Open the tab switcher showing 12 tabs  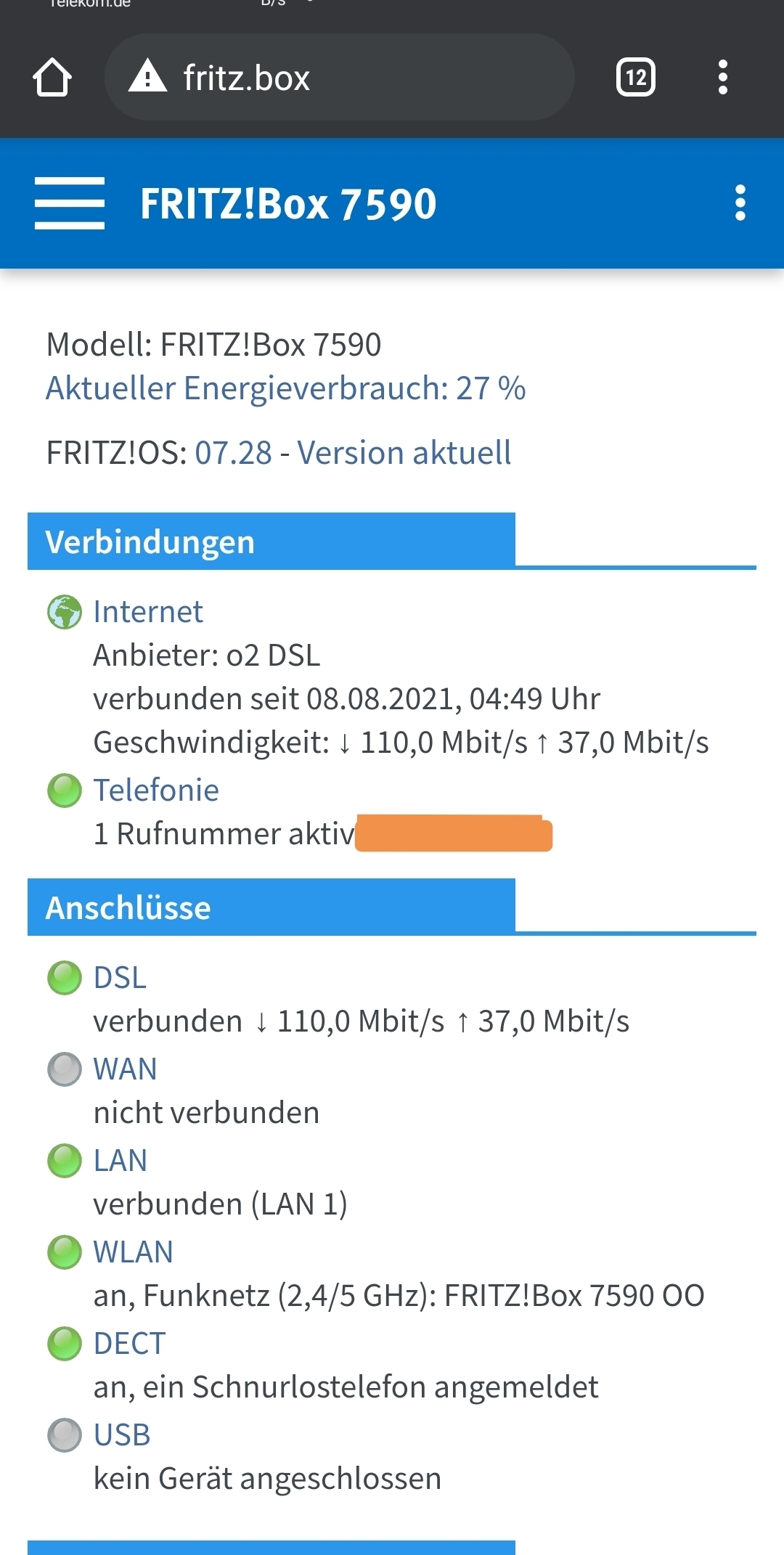[636, 77]
